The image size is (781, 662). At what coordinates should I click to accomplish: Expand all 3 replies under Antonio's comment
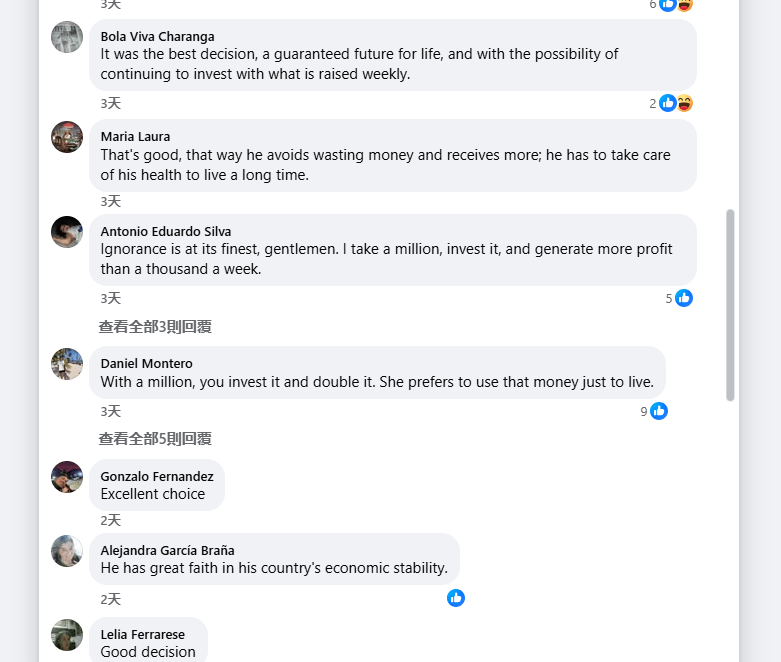point(155,327)
